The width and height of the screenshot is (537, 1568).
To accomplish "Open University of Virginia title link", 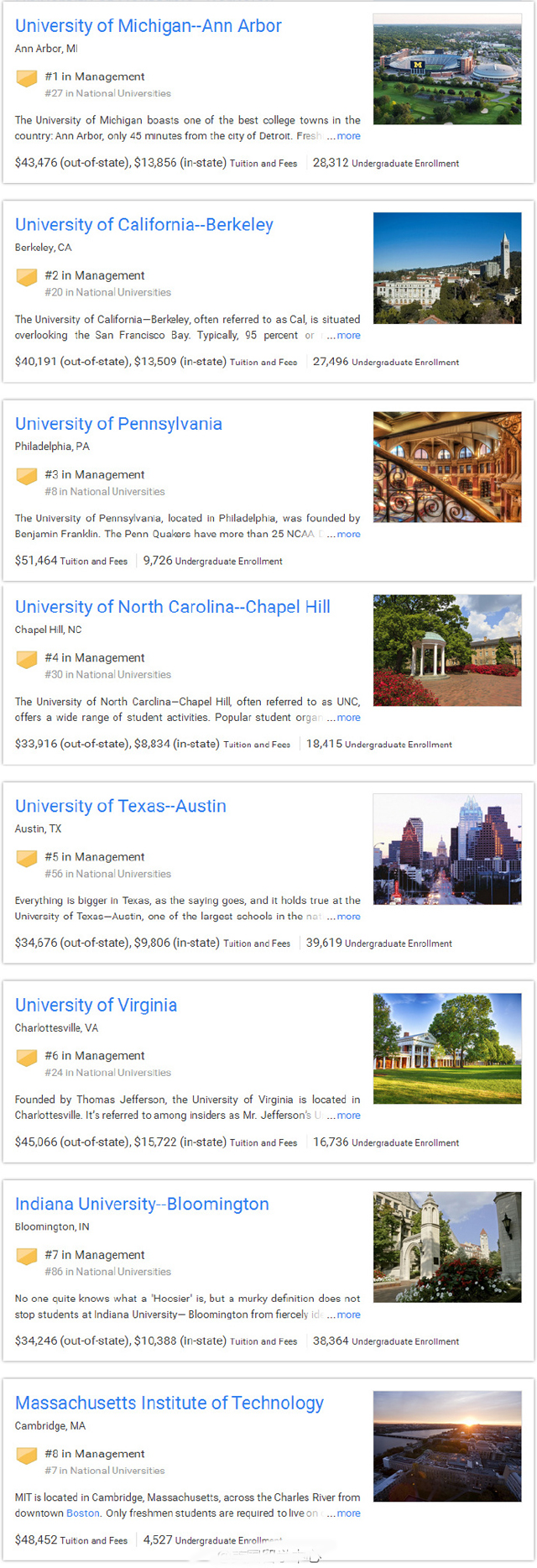I will [96, 1005].
